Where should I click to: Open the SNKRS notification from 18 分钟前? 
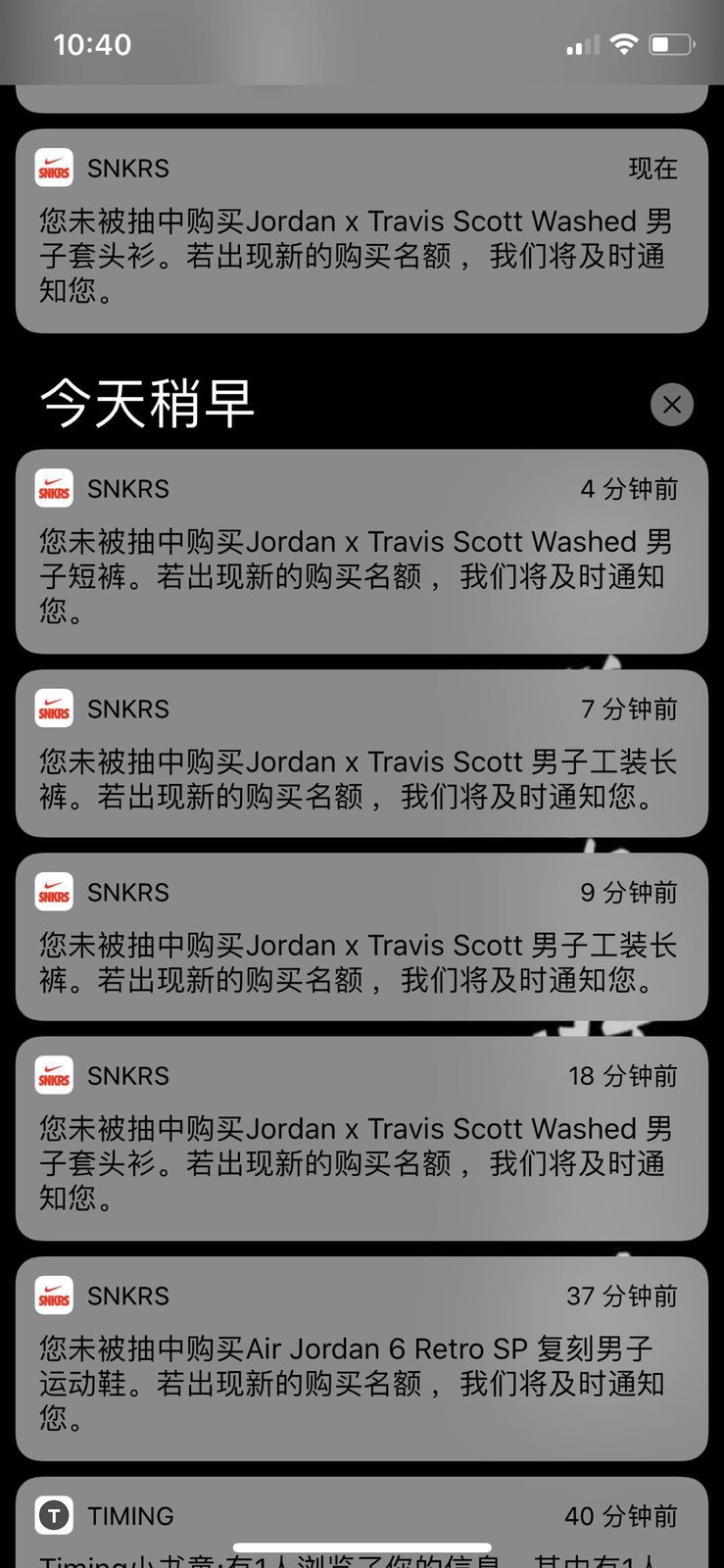(362, 1139)
